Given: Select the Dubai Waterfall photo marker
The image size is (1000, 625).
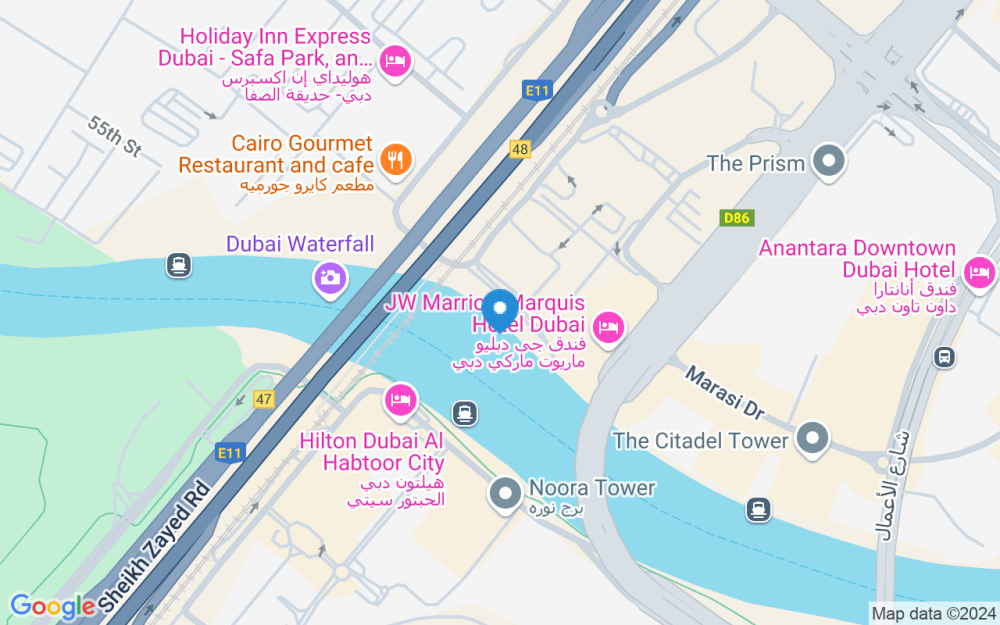Looking at the screenshot, I should click(x=330, y=279).
